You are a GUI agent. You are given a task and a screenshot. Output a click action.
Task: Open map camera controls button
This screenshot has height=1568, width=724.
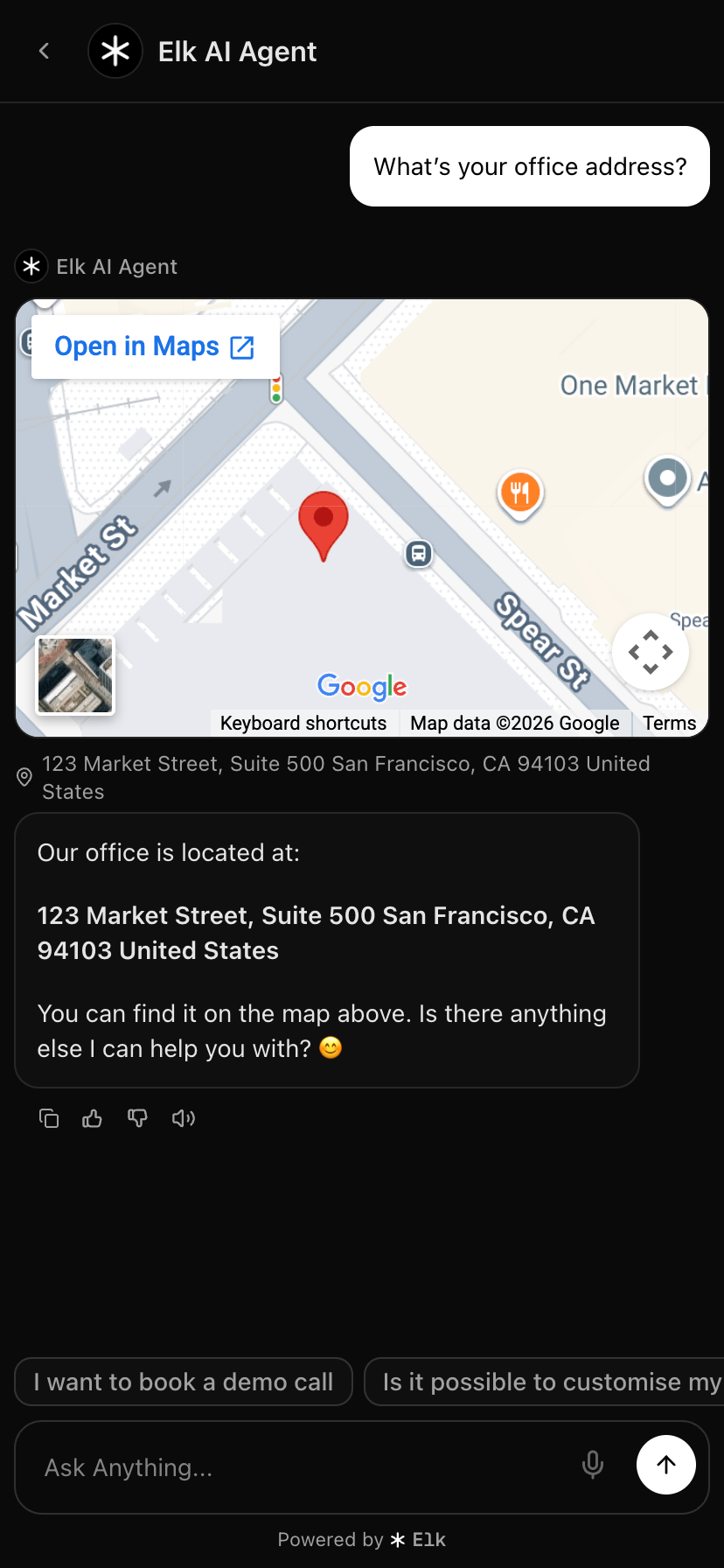[x=651, y=652]
